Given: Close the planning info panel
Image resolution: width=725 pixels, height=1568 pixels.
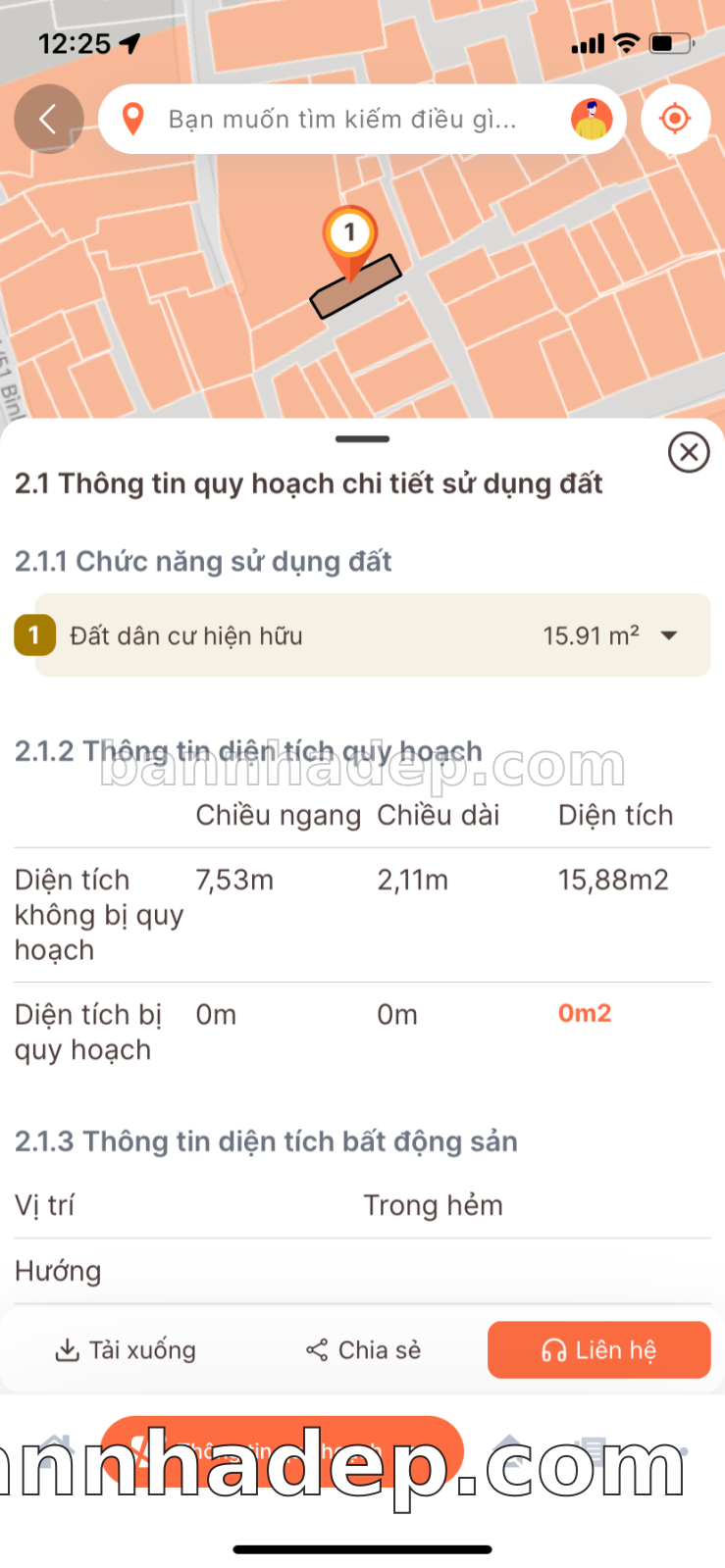Looking at the screenshot, I should point(689,452).
